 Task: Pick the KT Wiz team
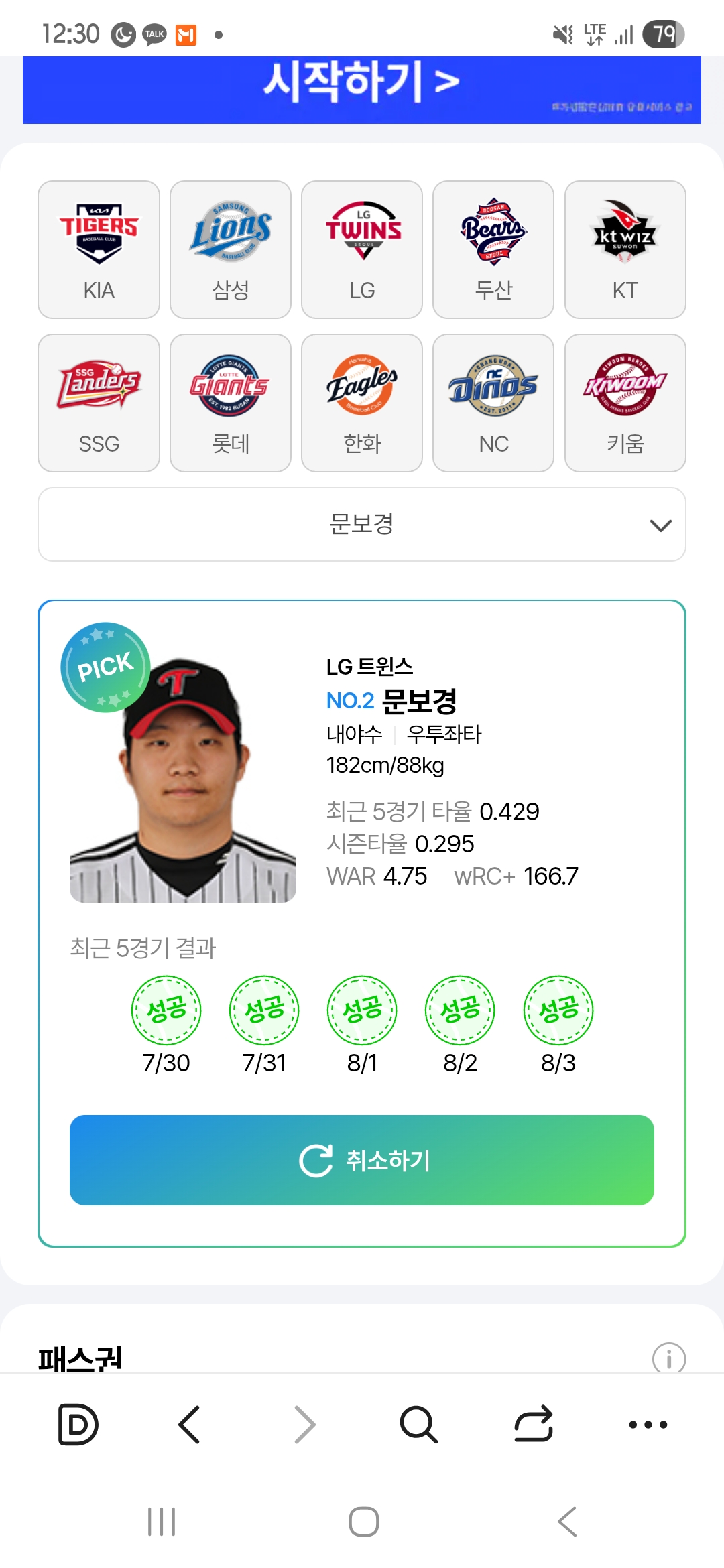click(x=625, y=249)
